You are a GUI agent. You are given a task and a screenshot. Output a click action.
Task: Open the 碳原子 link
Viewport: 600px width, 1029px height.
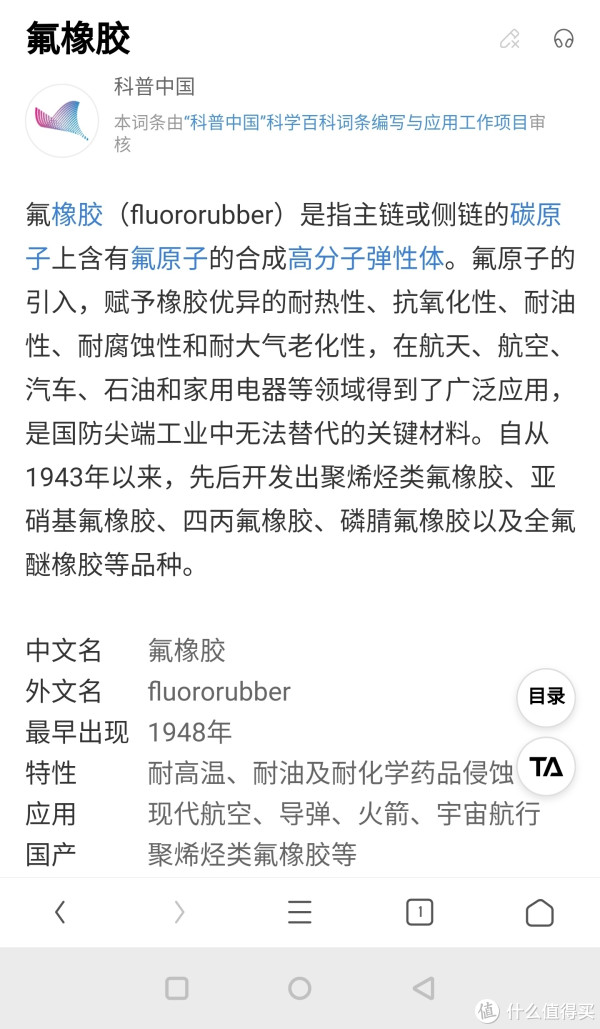click(535, 215)
